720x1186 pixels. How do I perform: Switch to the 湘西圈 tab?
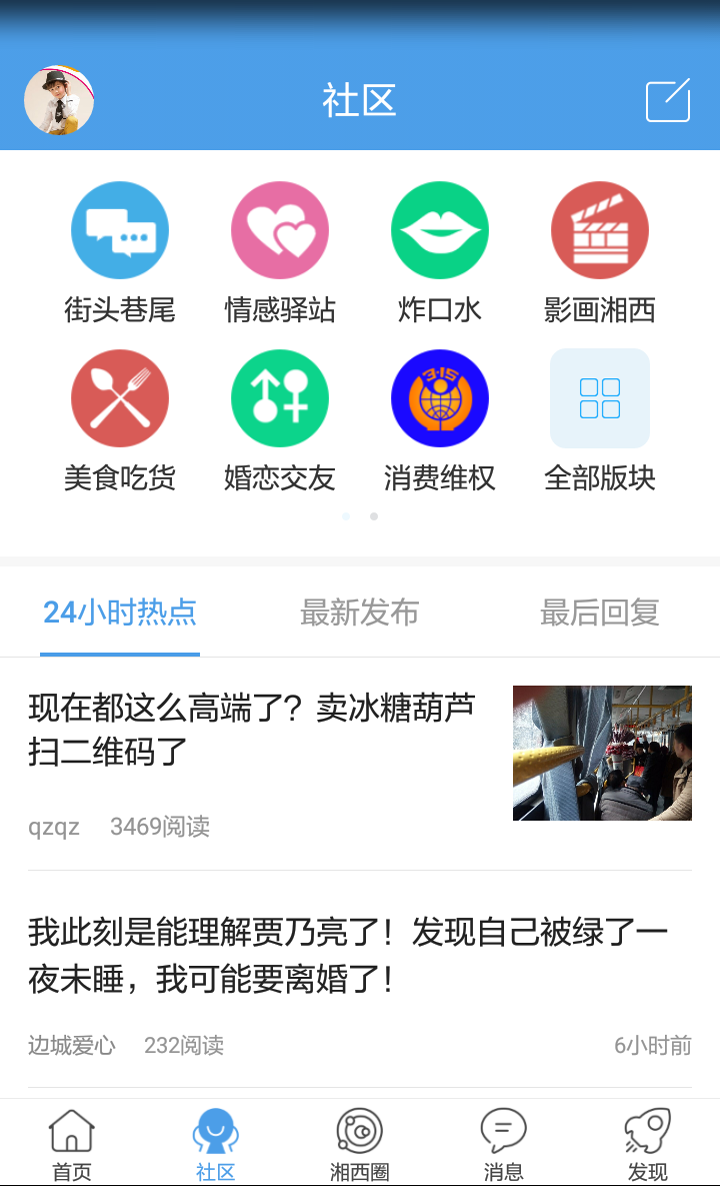pos(360,1144)
